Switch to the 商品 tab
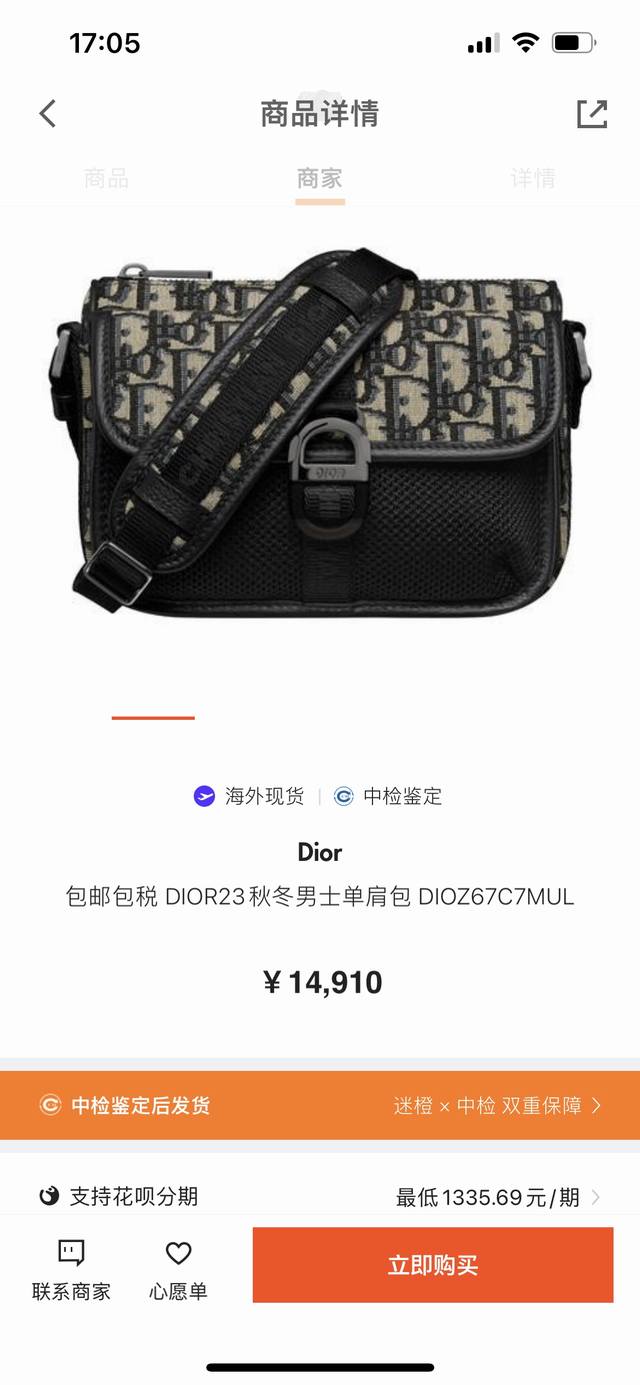The width and height of the screenshot is (640, 1385). click(x=106, y=179)
